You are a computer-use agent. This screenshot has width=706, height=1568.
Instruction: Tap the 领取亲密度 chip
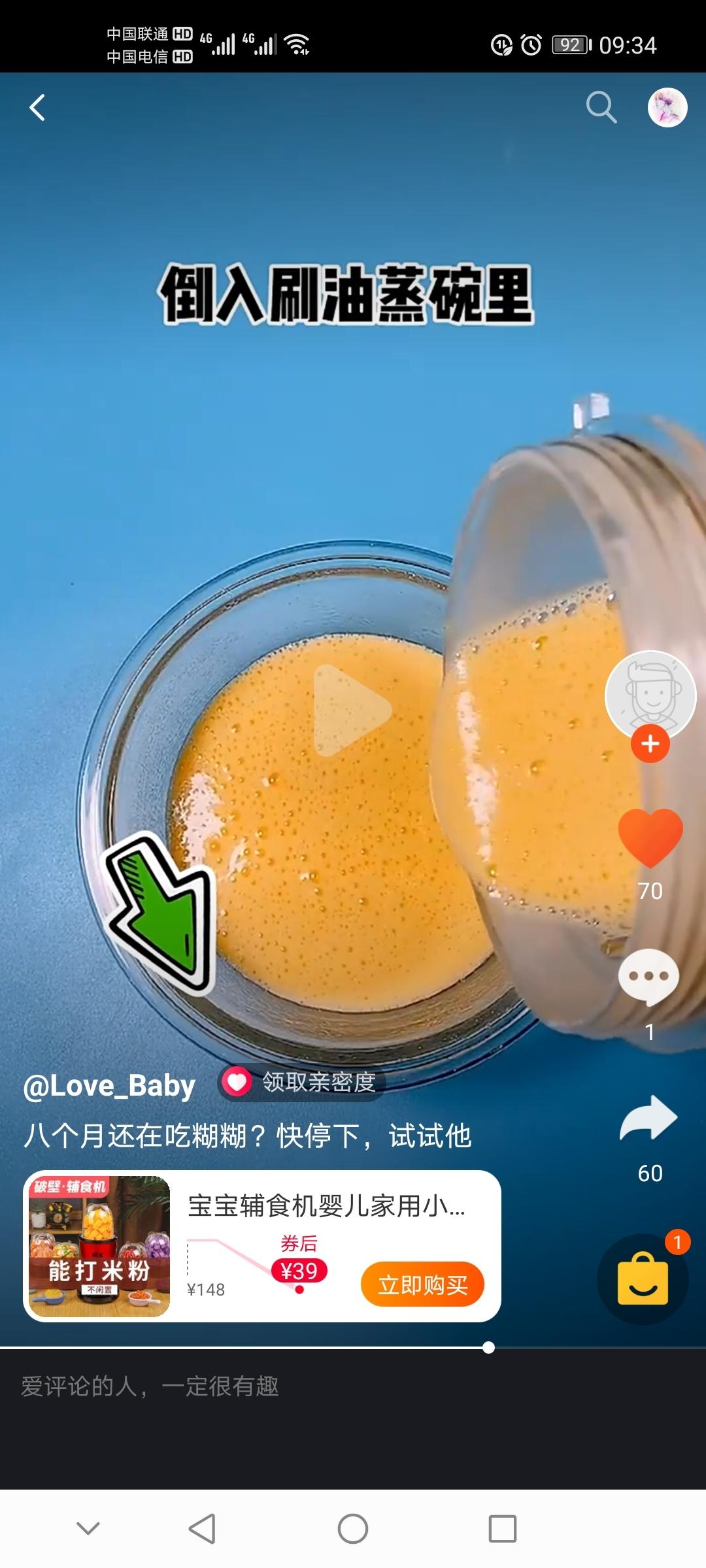click(302, 1083)
